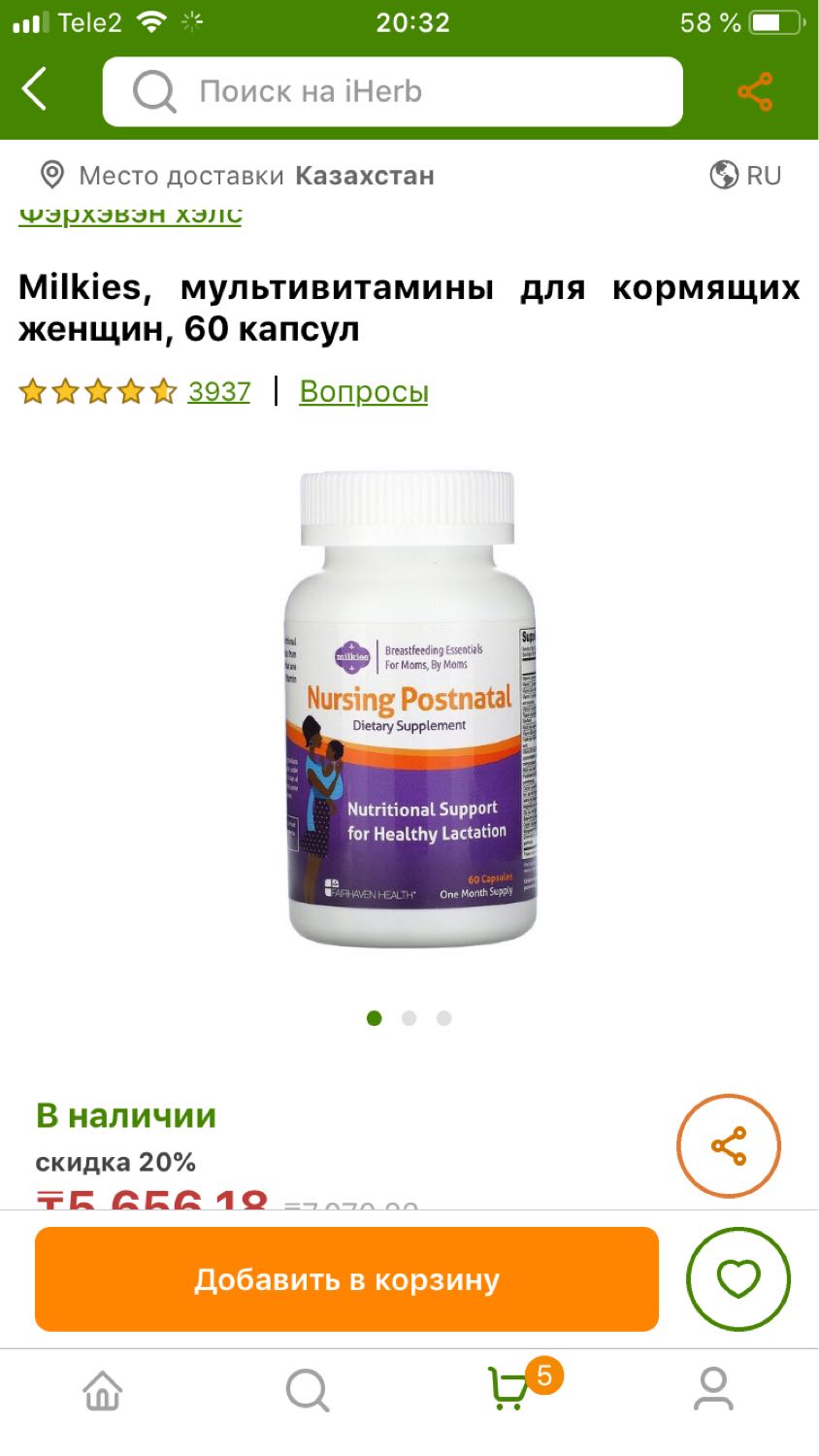Share via the top bar share icon
The height and width of the screenshot is (1456, 819).
click(x=755, y=91)
